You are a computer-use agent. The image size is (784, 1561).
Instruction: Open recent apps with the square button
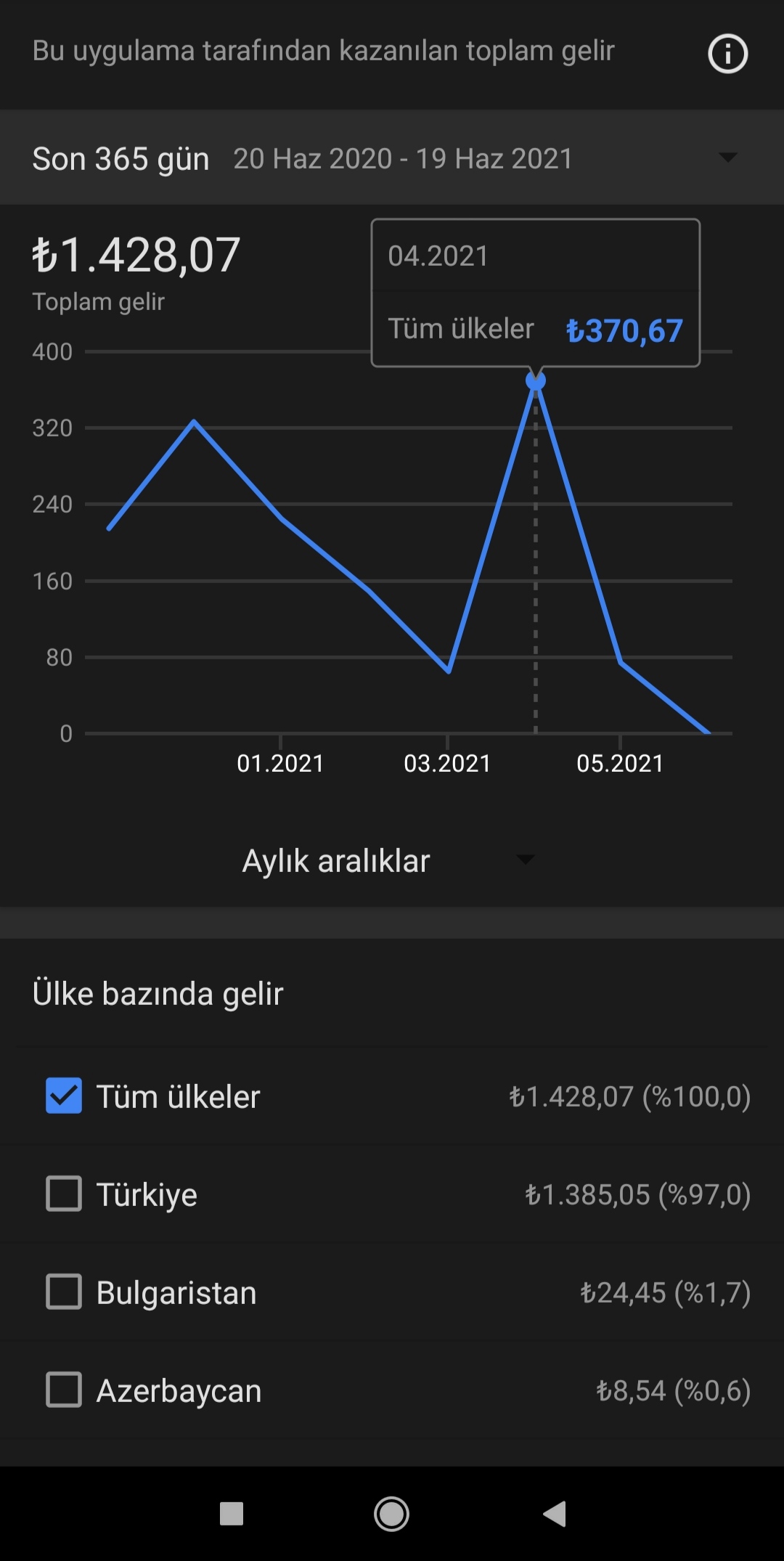point(232,1514)
